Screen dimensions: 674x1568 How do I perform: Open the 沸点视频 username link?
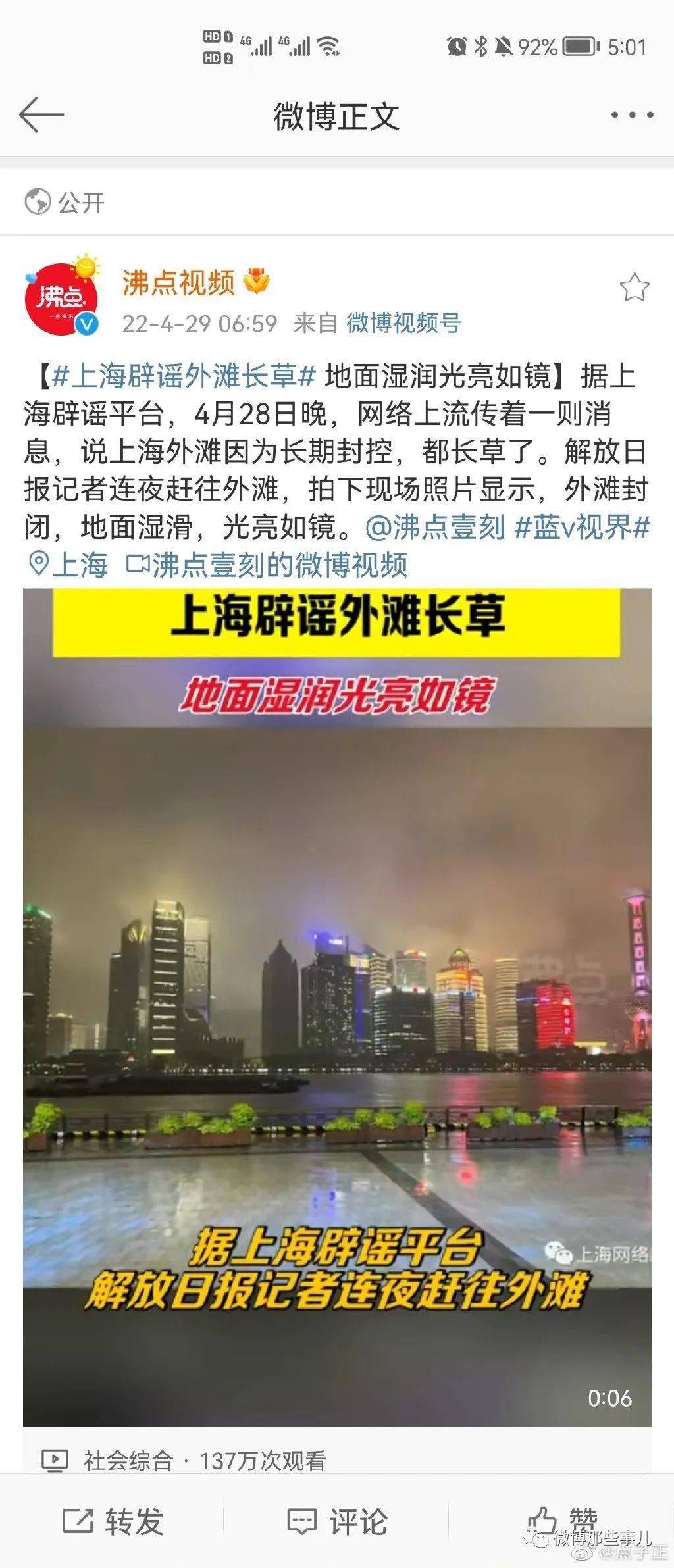tap(178, 283)
